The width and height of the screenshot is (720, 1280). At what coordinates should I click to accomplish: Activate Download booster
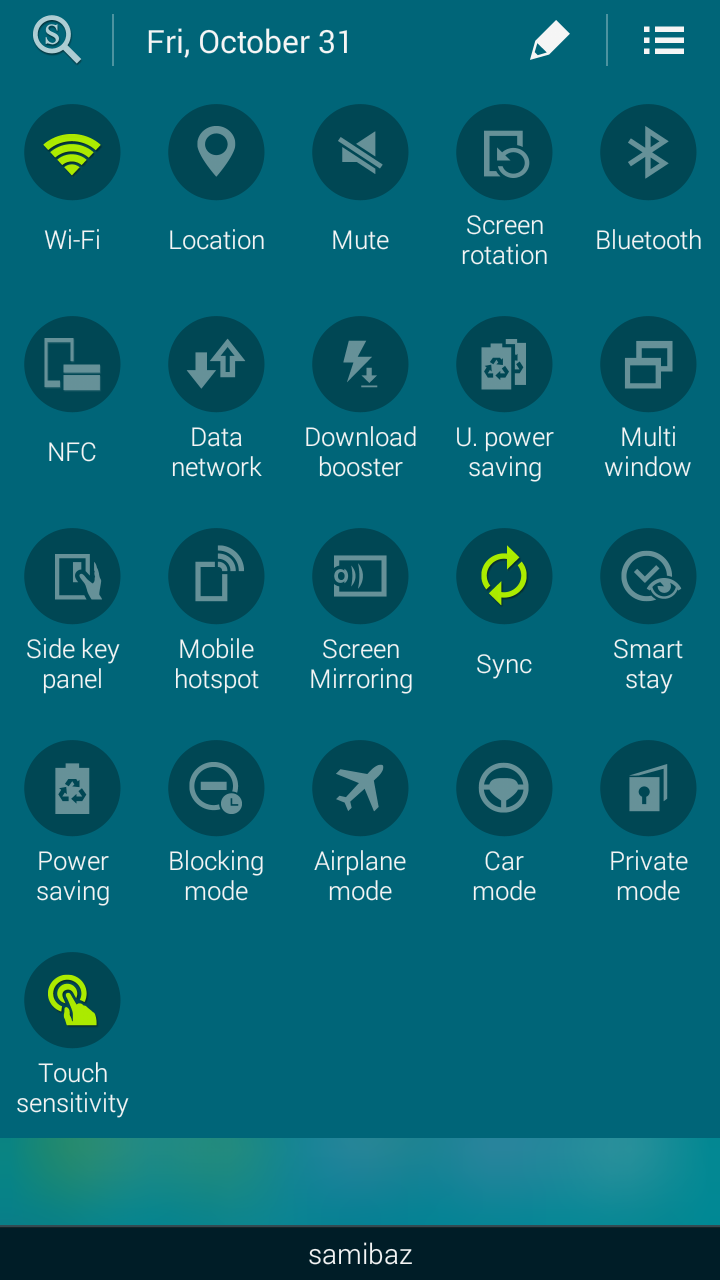tap(360, 365)
